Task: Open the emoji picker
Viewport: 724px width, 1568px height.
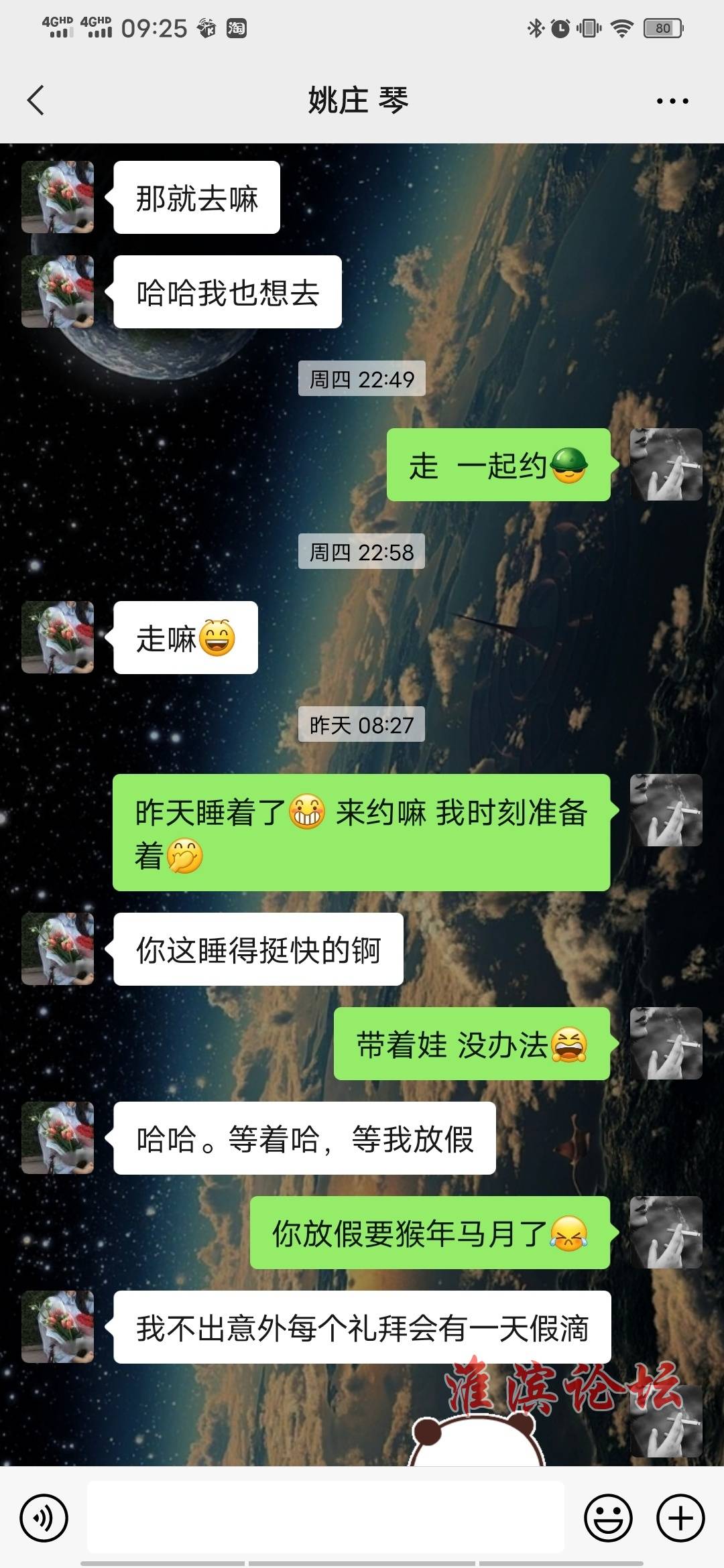Action: point(608,1518)
